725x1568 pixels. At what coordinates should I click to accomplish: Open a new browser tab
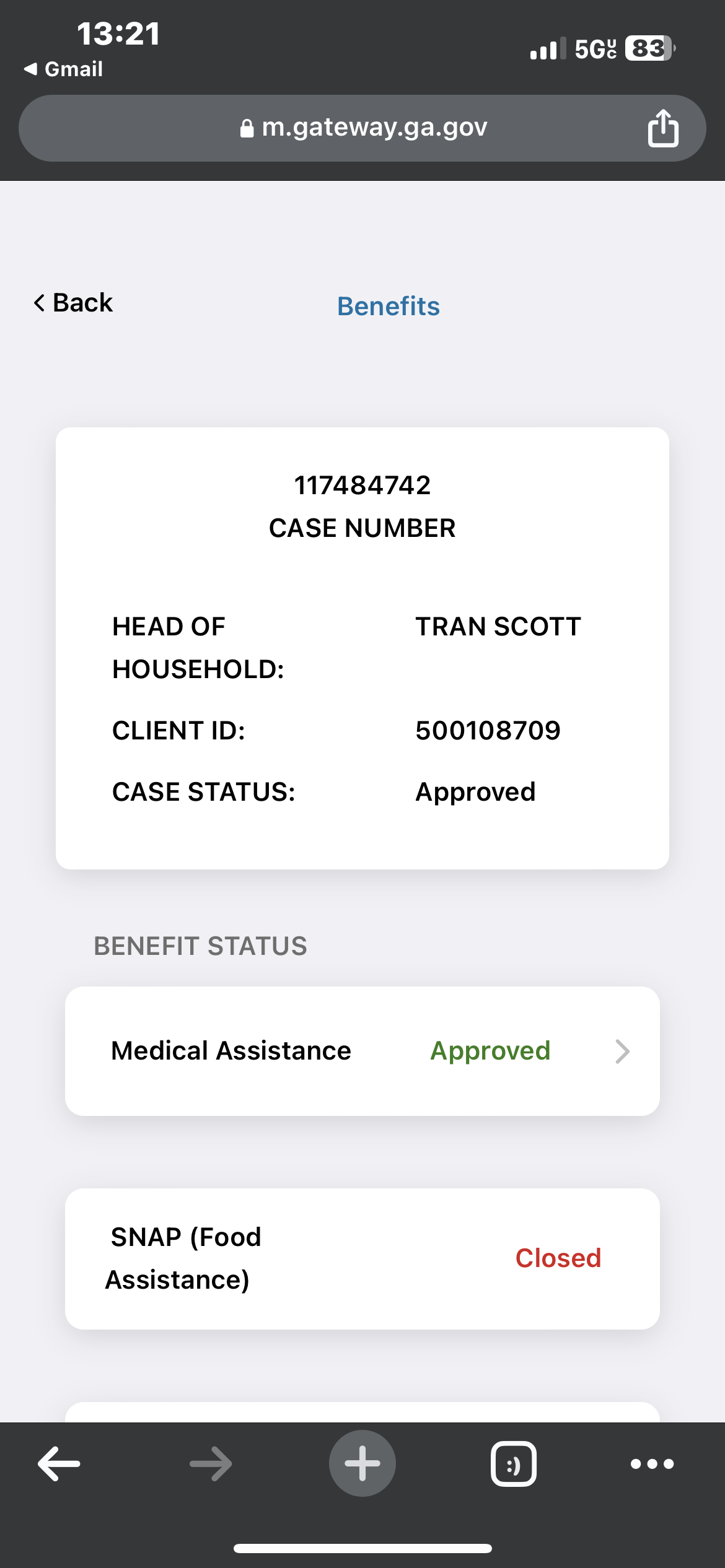click(x=362, y=1463)
